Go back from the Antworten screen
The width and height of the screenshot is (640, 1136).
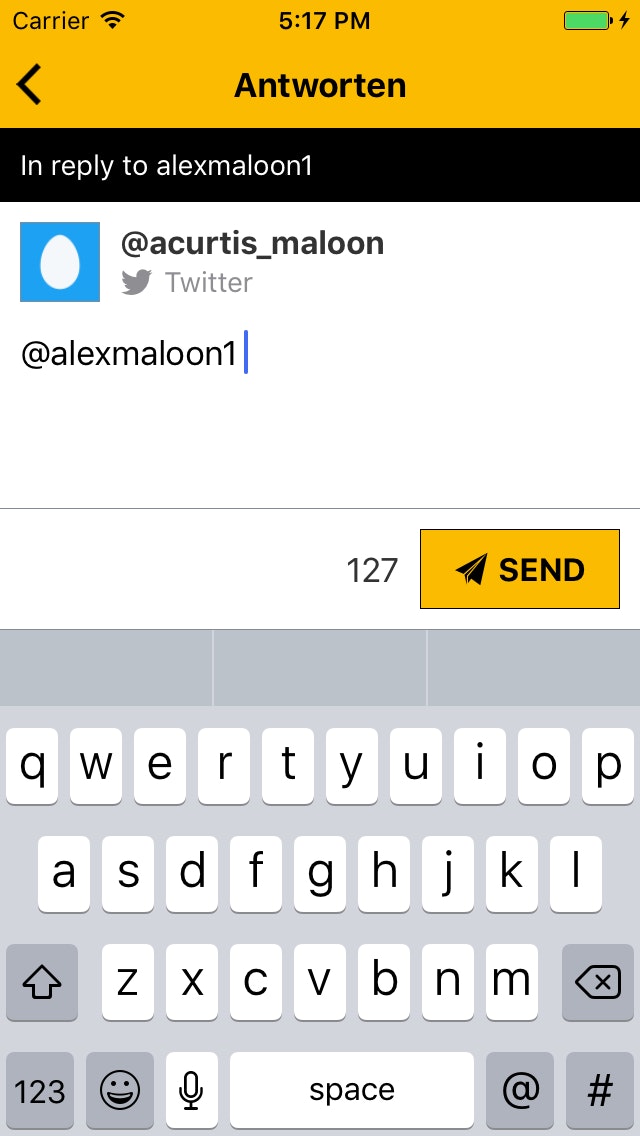[x=30, y=85]
